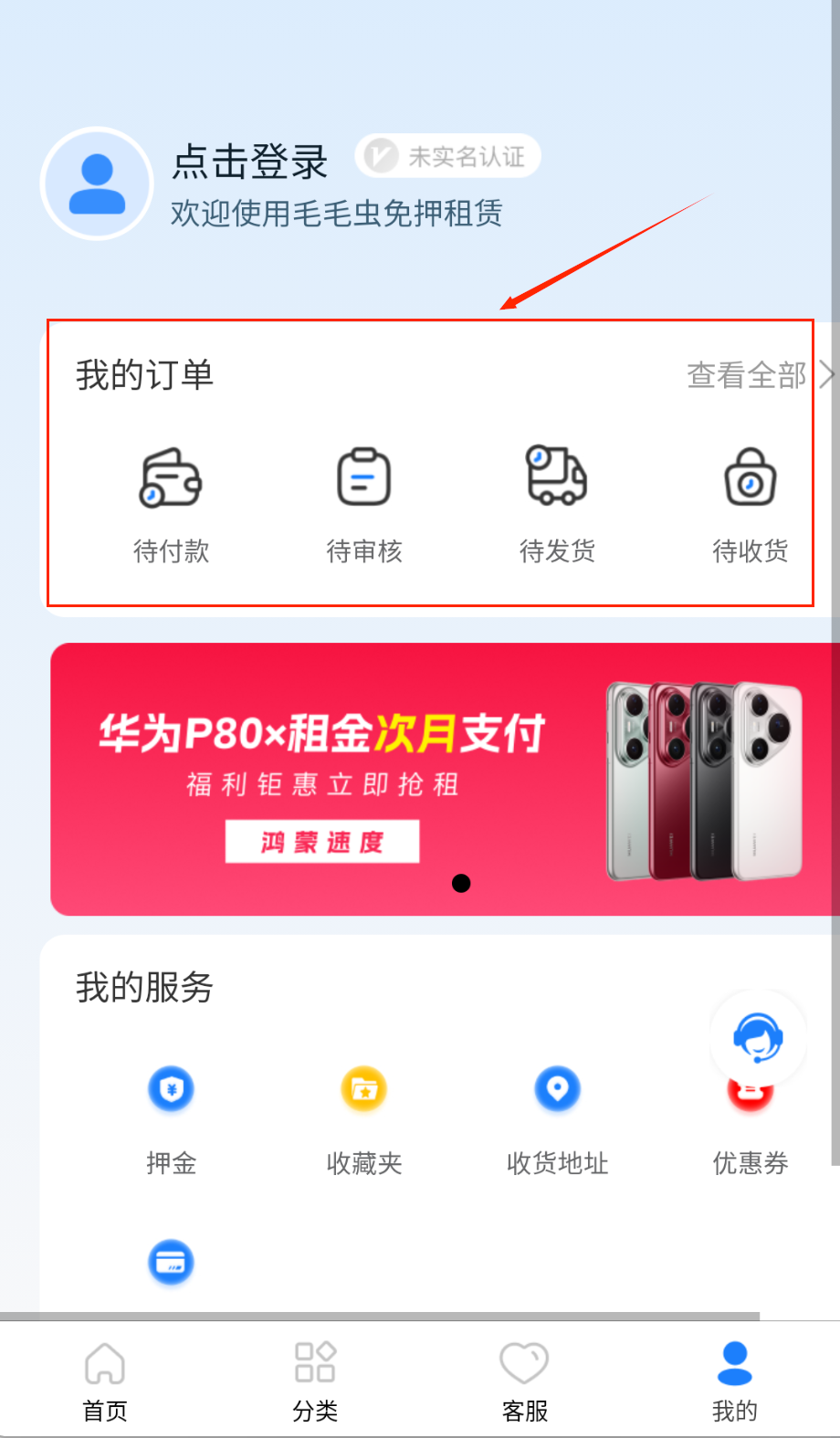Manage 收货地址 shipping addresses
Image resolution: width=840 pixels, height=1438 pixels.
click(x=557, y=1116)
